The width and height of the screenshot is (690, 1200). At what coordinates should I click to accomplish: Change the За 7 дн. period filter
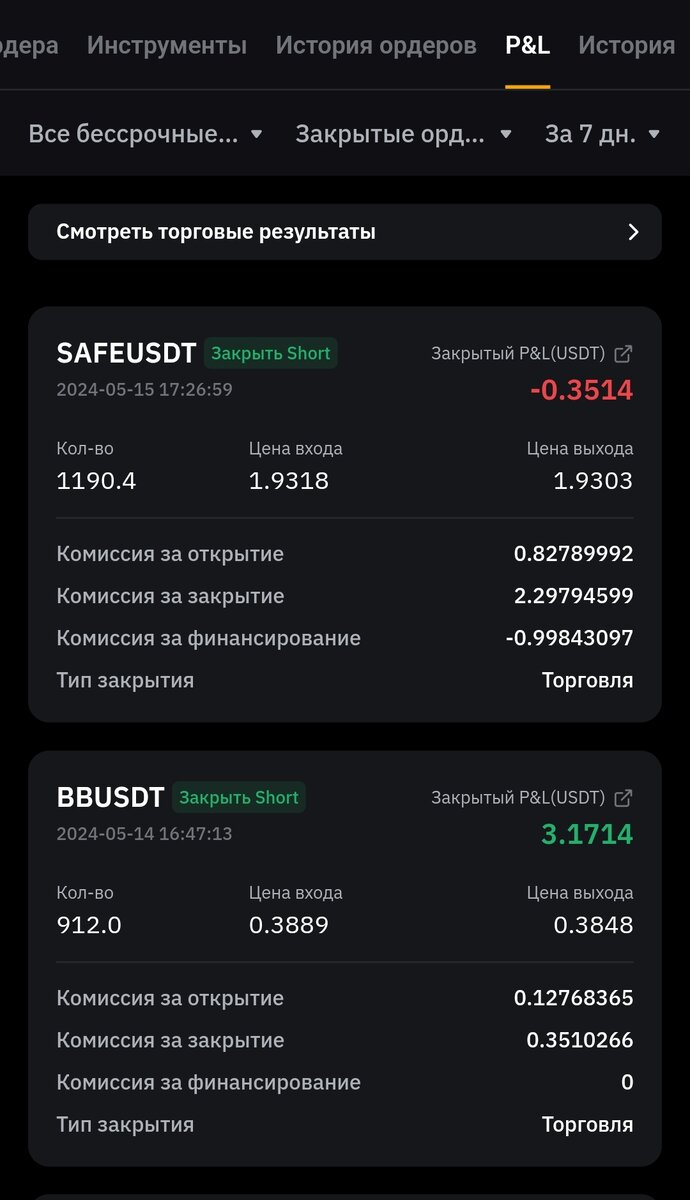602,134
